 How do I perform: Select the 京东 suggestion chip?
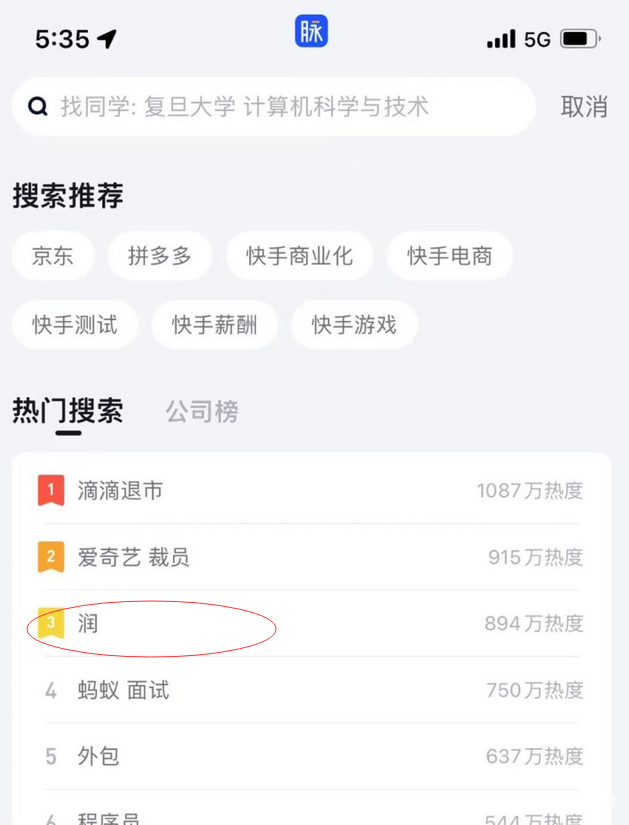(53, 256)
